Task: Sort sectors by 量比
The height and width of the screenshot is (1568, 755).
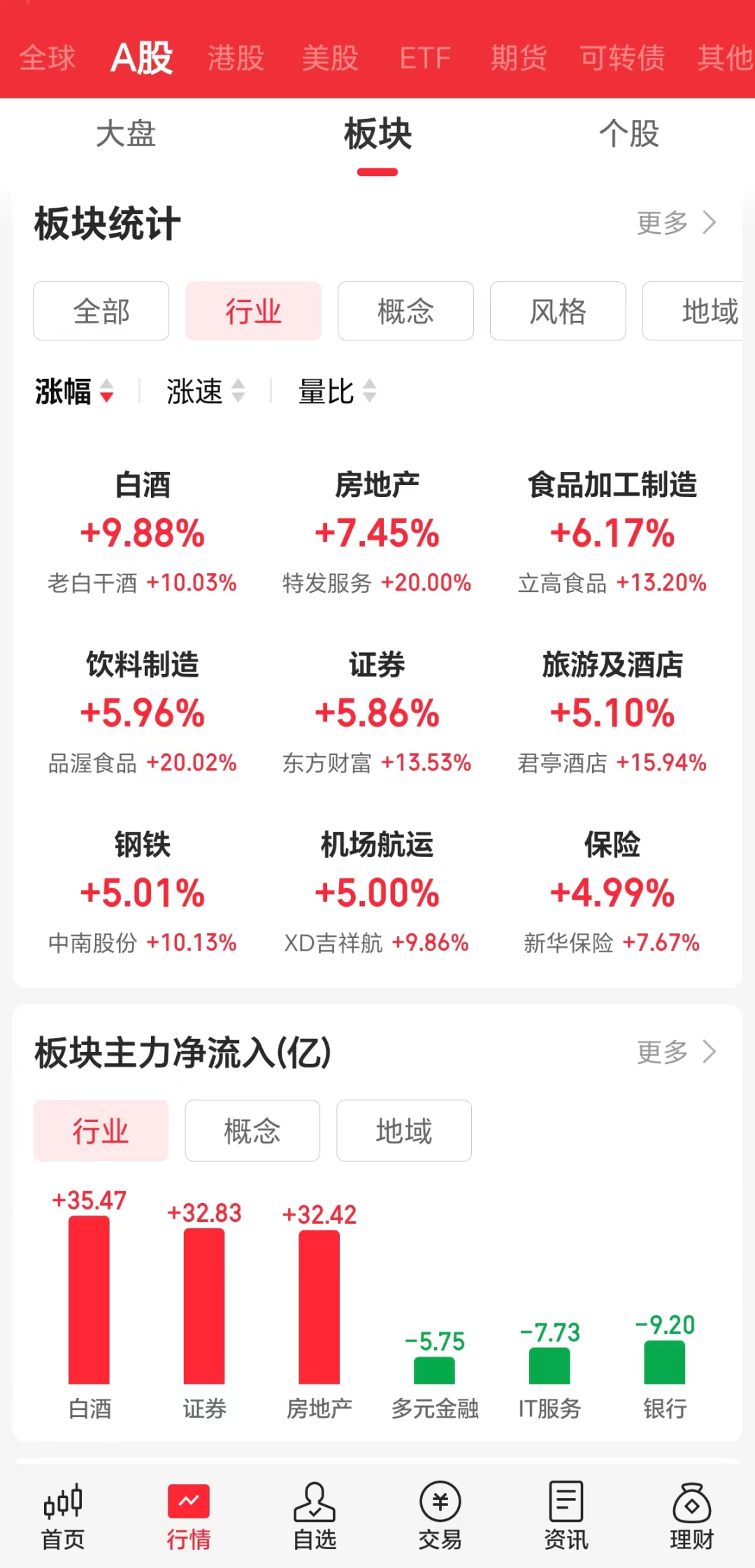Action: click(x=336, y=391)
